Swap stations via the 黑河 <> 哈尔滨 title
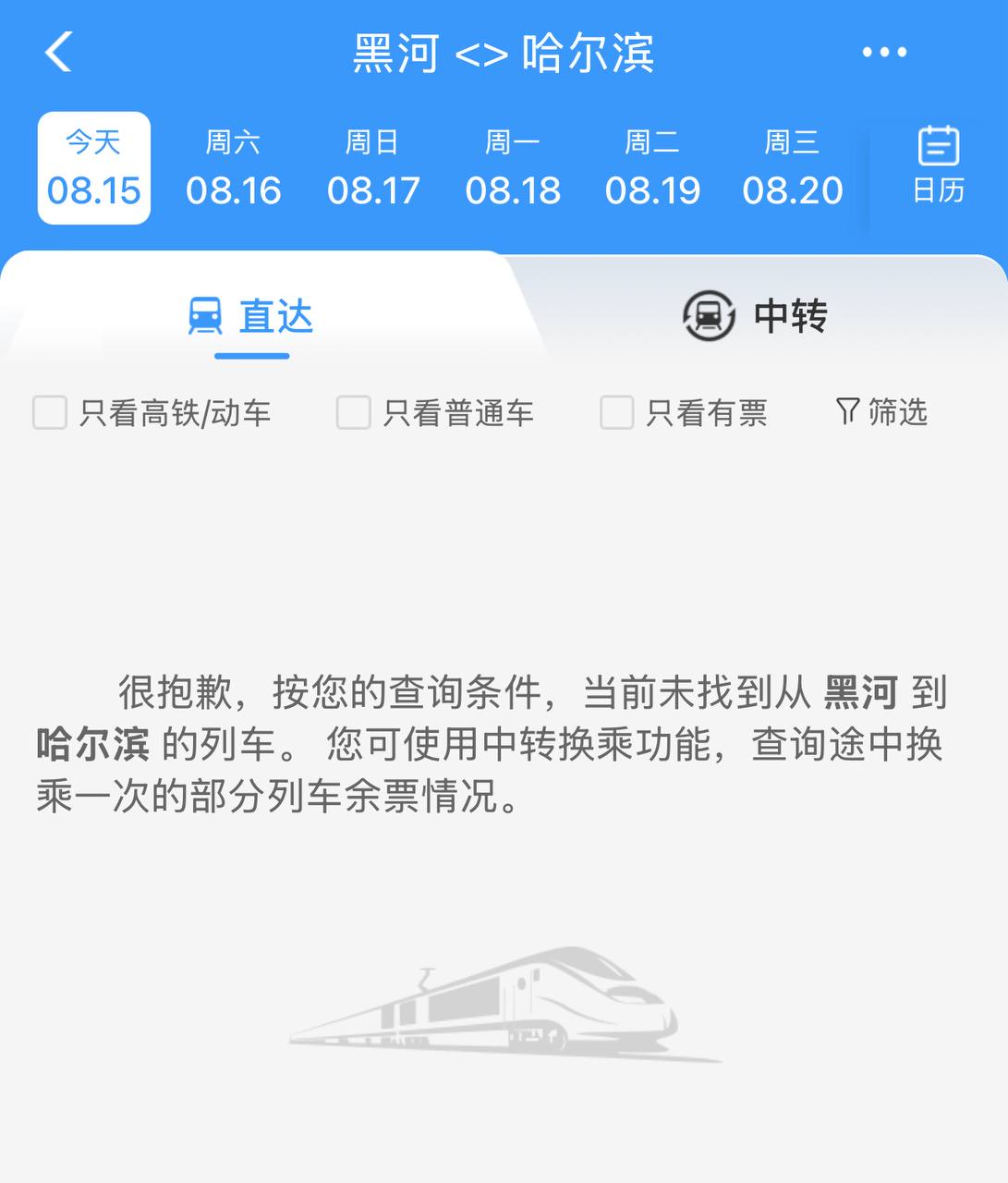Image resolution: width=1008 pixels, height=1183 pixels. 504,53
